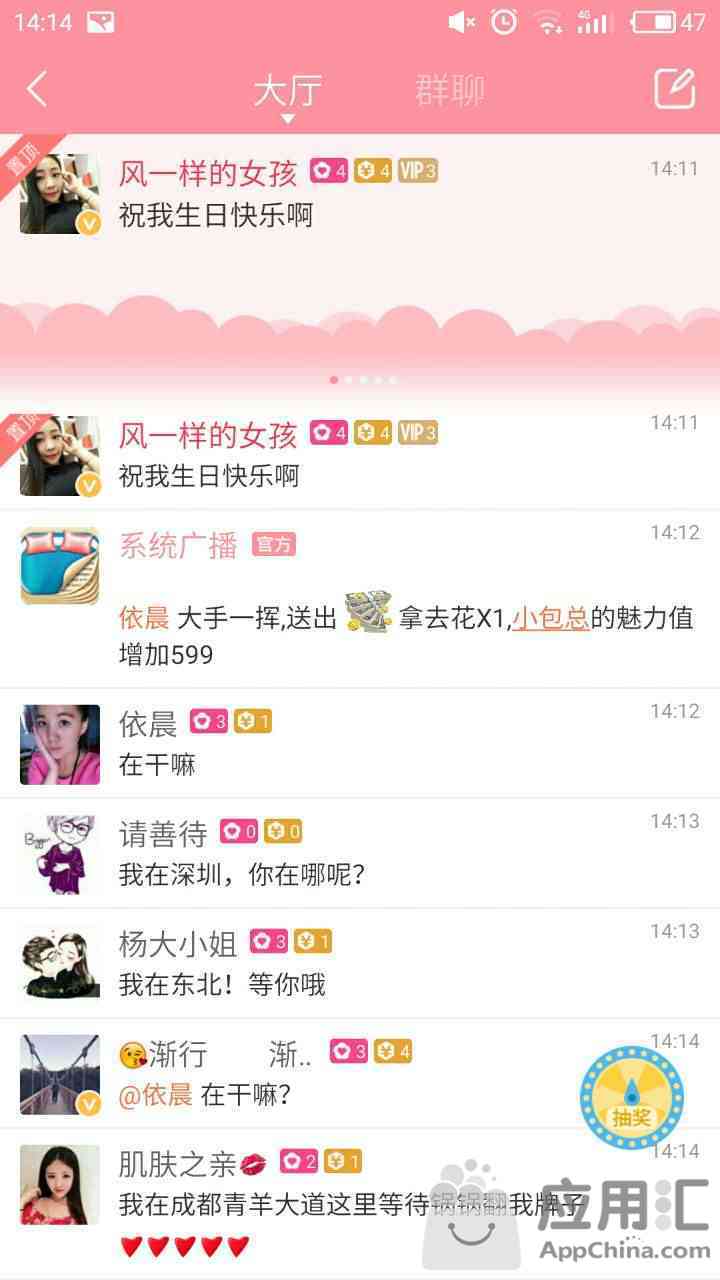Image resolution: width=720 pixels, height=1280 pixels.
Task: Open the 系统广播 broadcast avatar
Action: click(60, 566)
